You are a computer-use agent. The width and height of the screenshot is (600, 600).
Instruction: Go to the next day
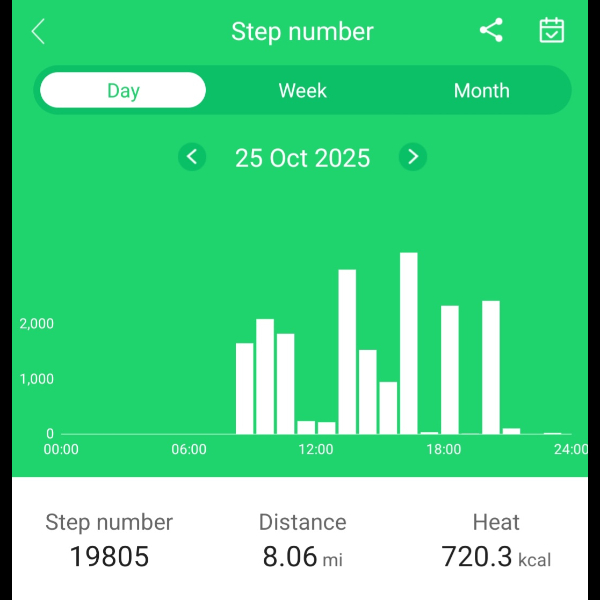[412, 157]
